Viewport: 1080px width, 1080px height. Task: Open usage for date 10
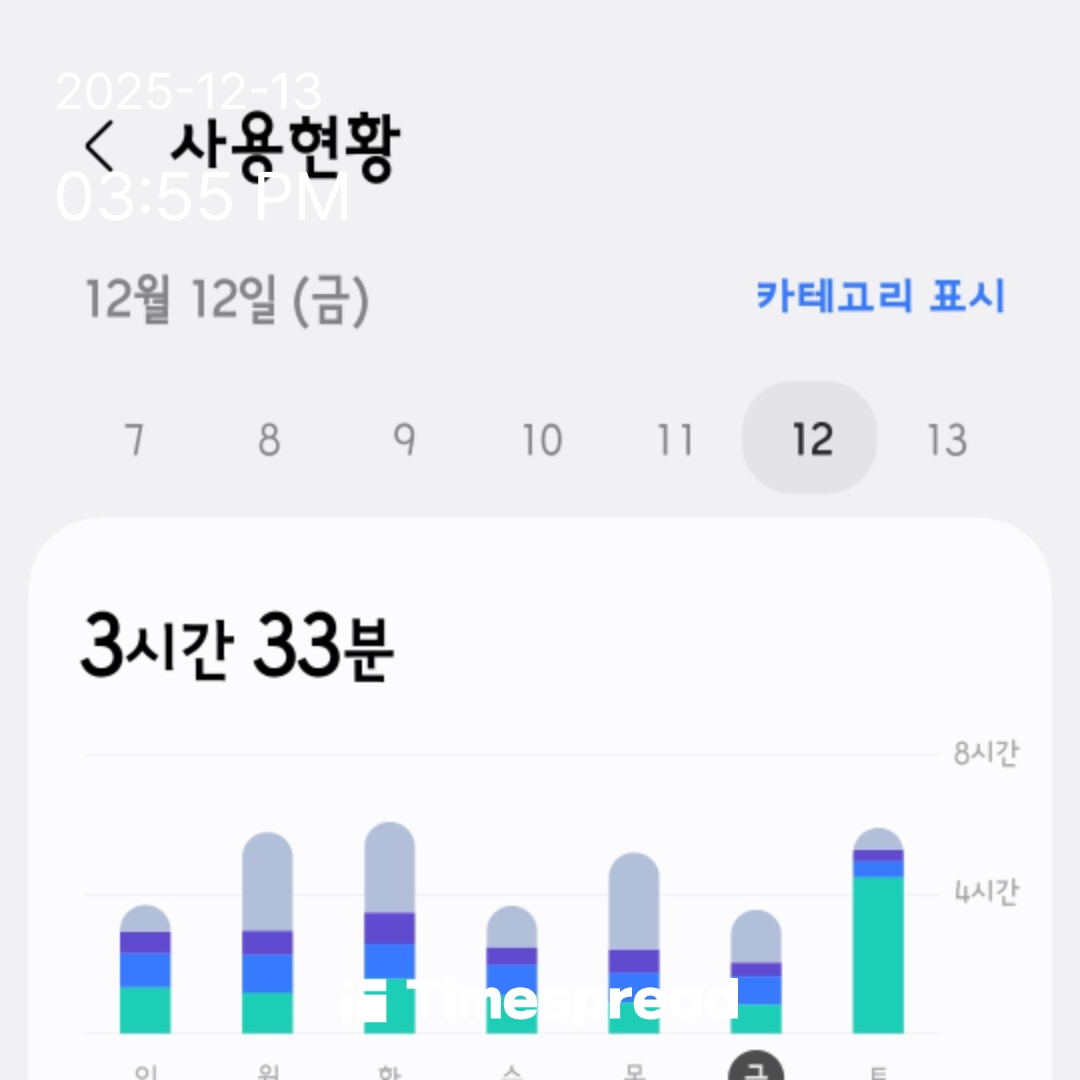pyautogui.click(x=541, y=440)
